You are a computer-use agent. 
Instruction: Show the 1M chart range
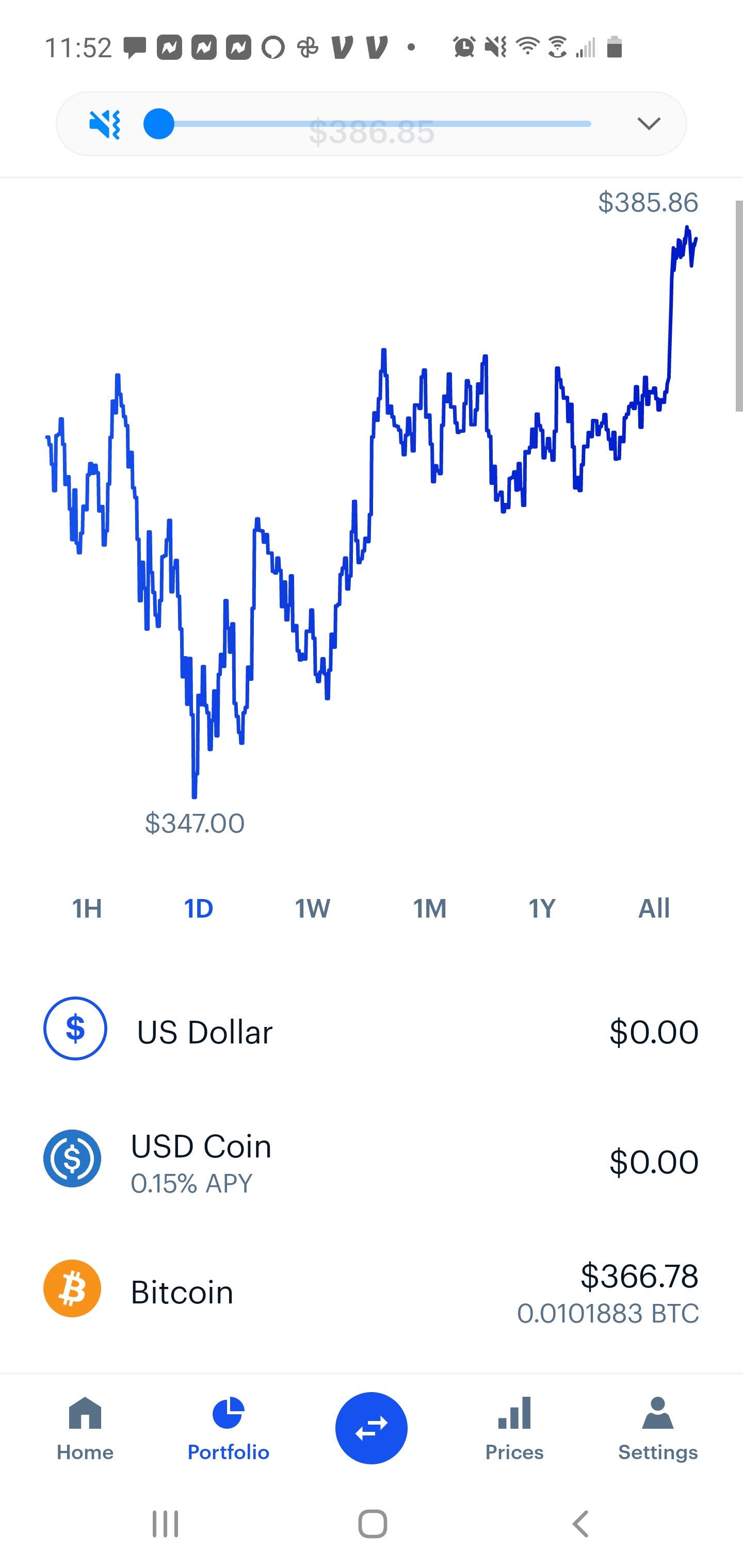429,909
